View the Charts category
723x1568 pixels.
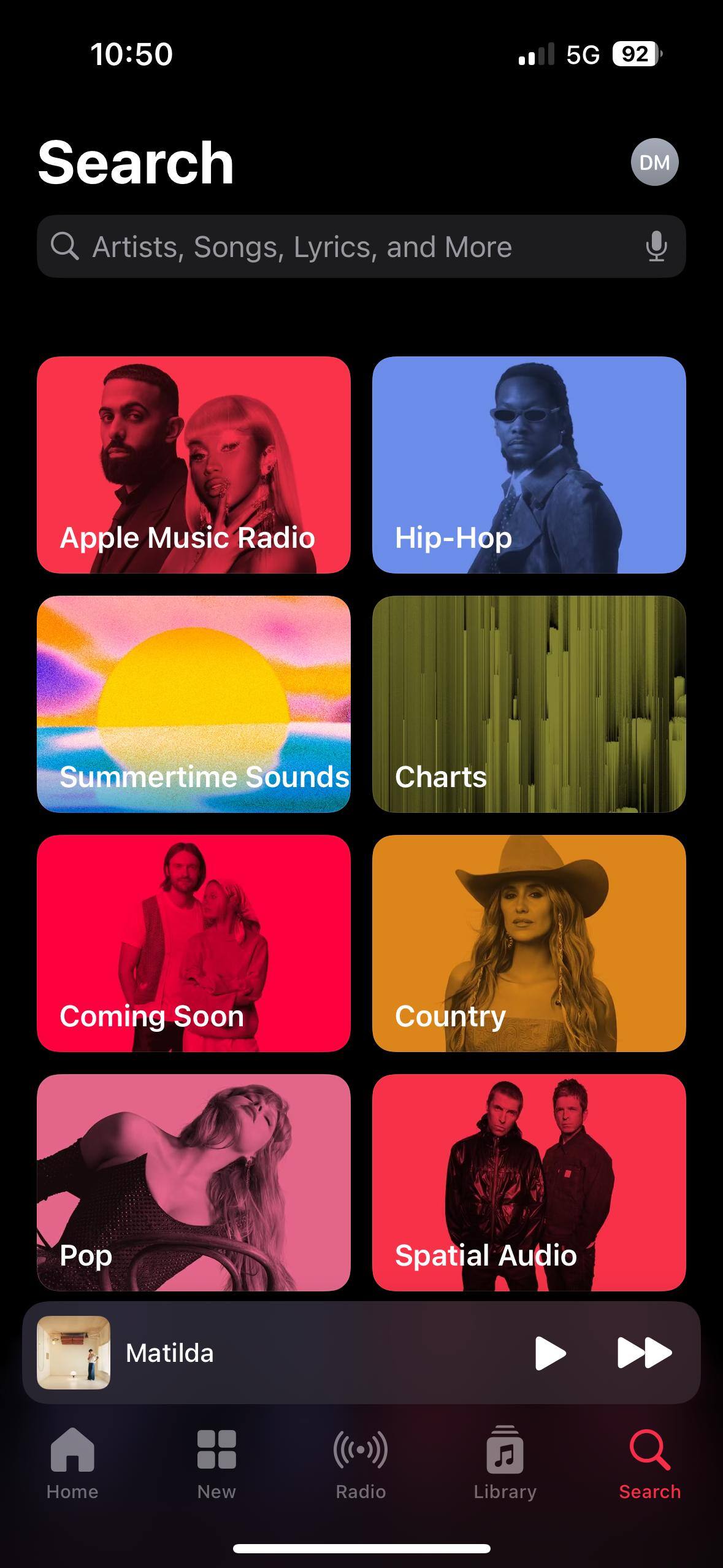point(529,704)
